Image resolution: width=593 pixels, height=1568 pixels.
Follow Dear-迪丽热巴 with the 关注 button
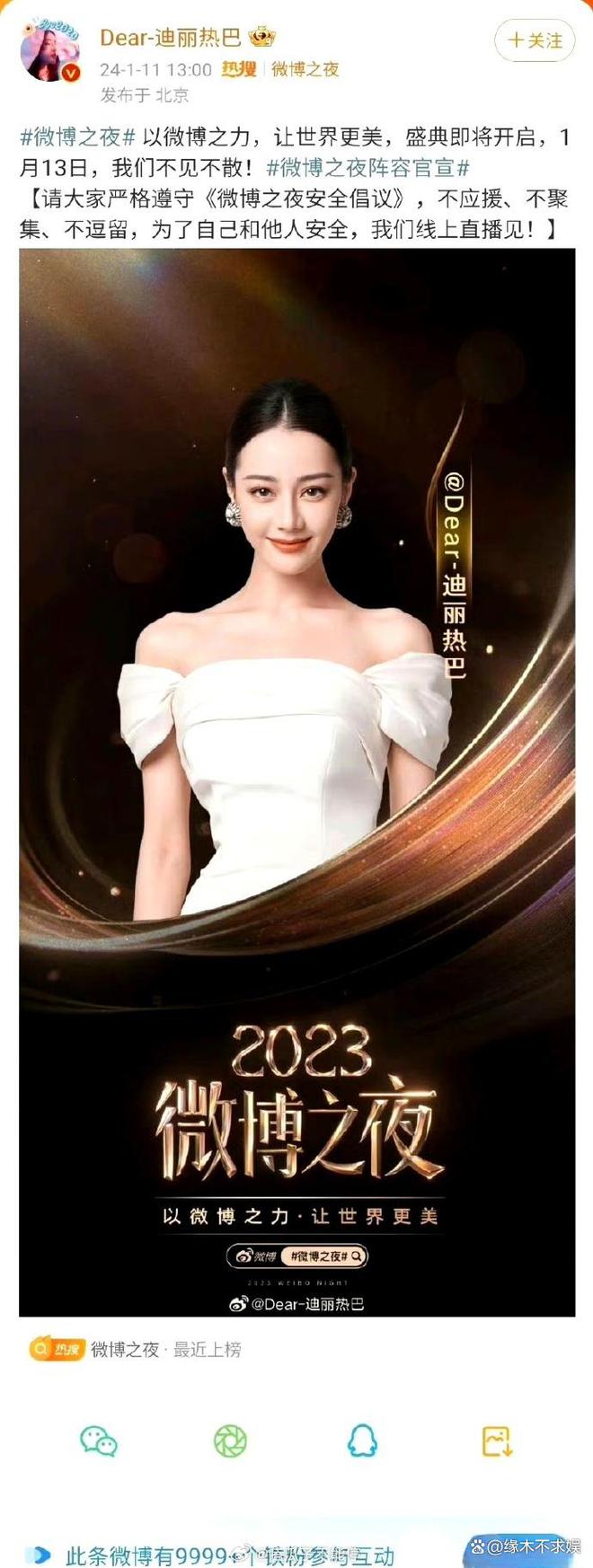coord(535,41)
